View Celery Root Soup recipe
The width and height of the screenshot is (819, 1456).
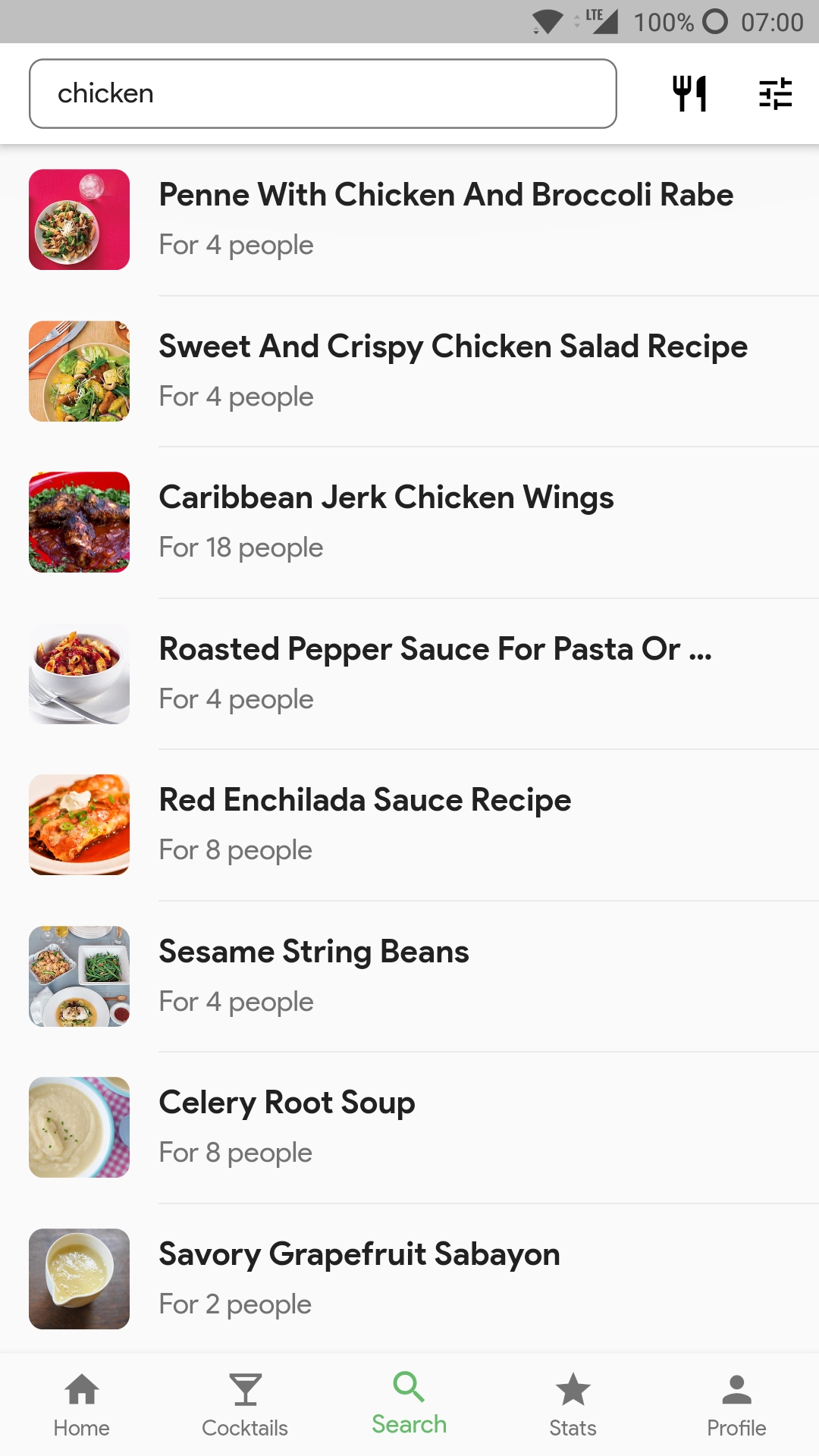pyautogui.click(x=287, y=1127)
